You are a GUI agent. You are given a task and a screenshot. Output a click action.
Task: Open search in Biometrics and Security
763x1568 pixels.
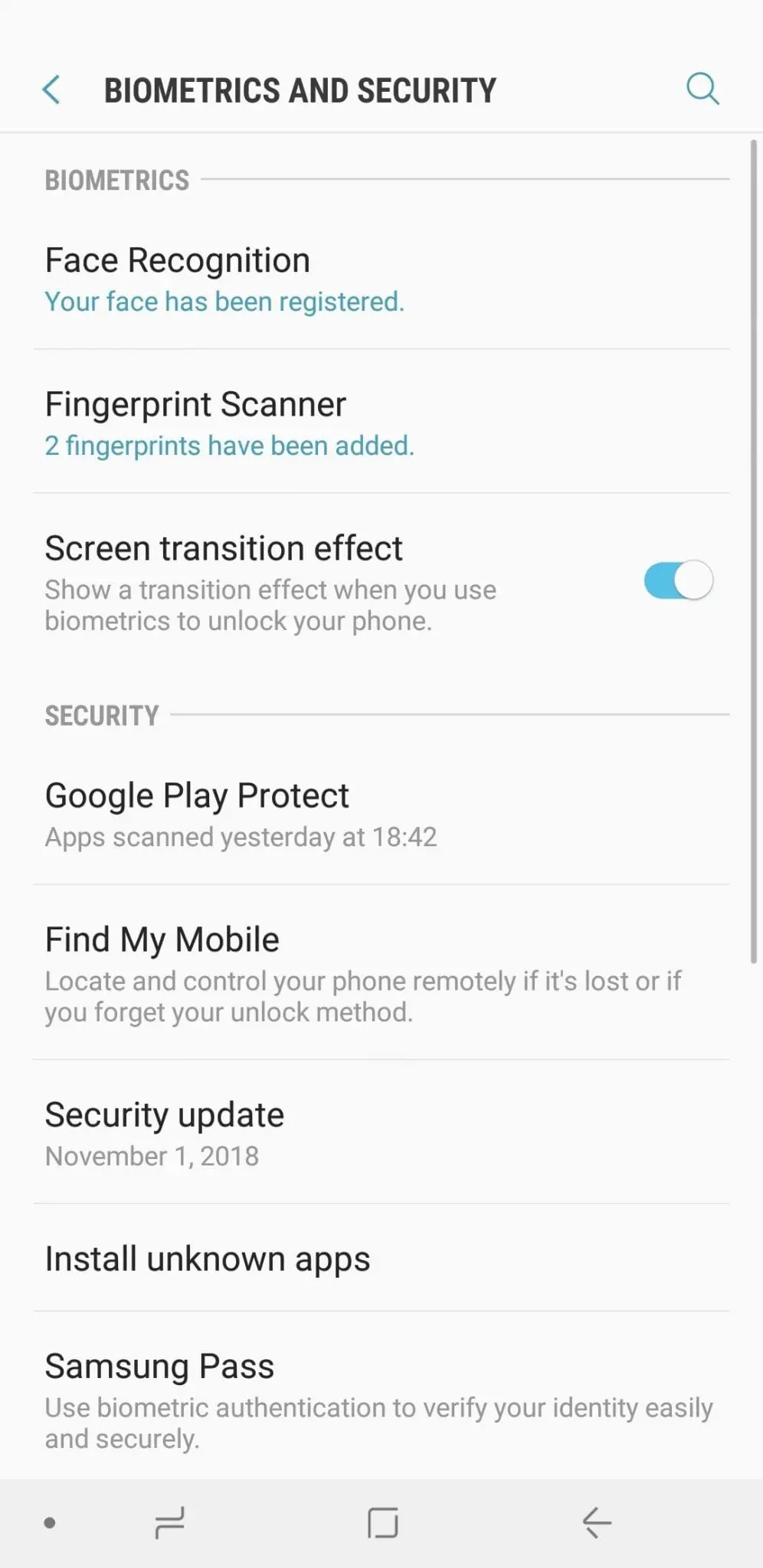pos(702,90)
